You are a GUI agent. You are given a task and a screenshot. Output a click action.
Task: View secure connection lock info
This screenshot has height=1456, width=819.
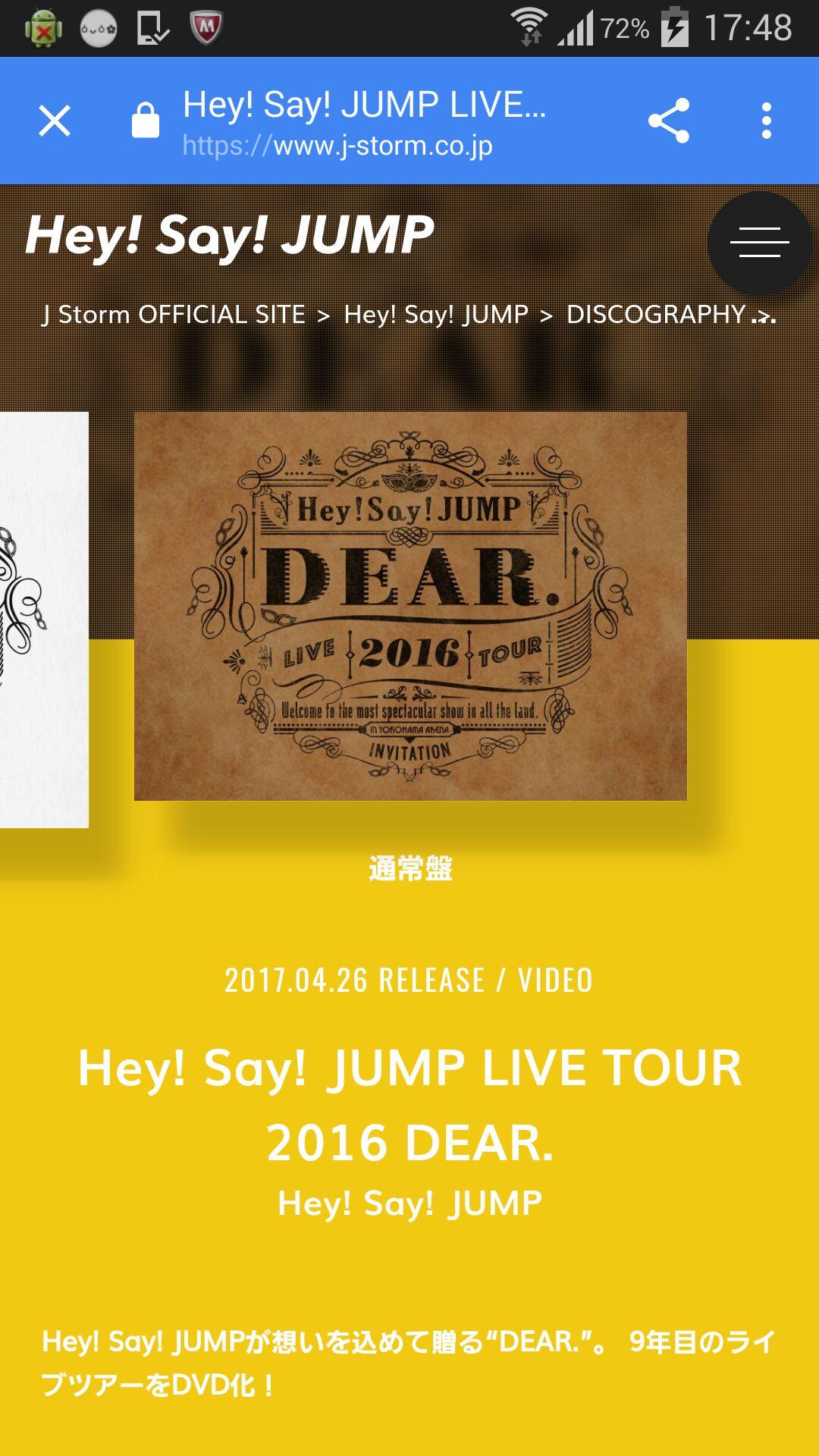[146, 121]
